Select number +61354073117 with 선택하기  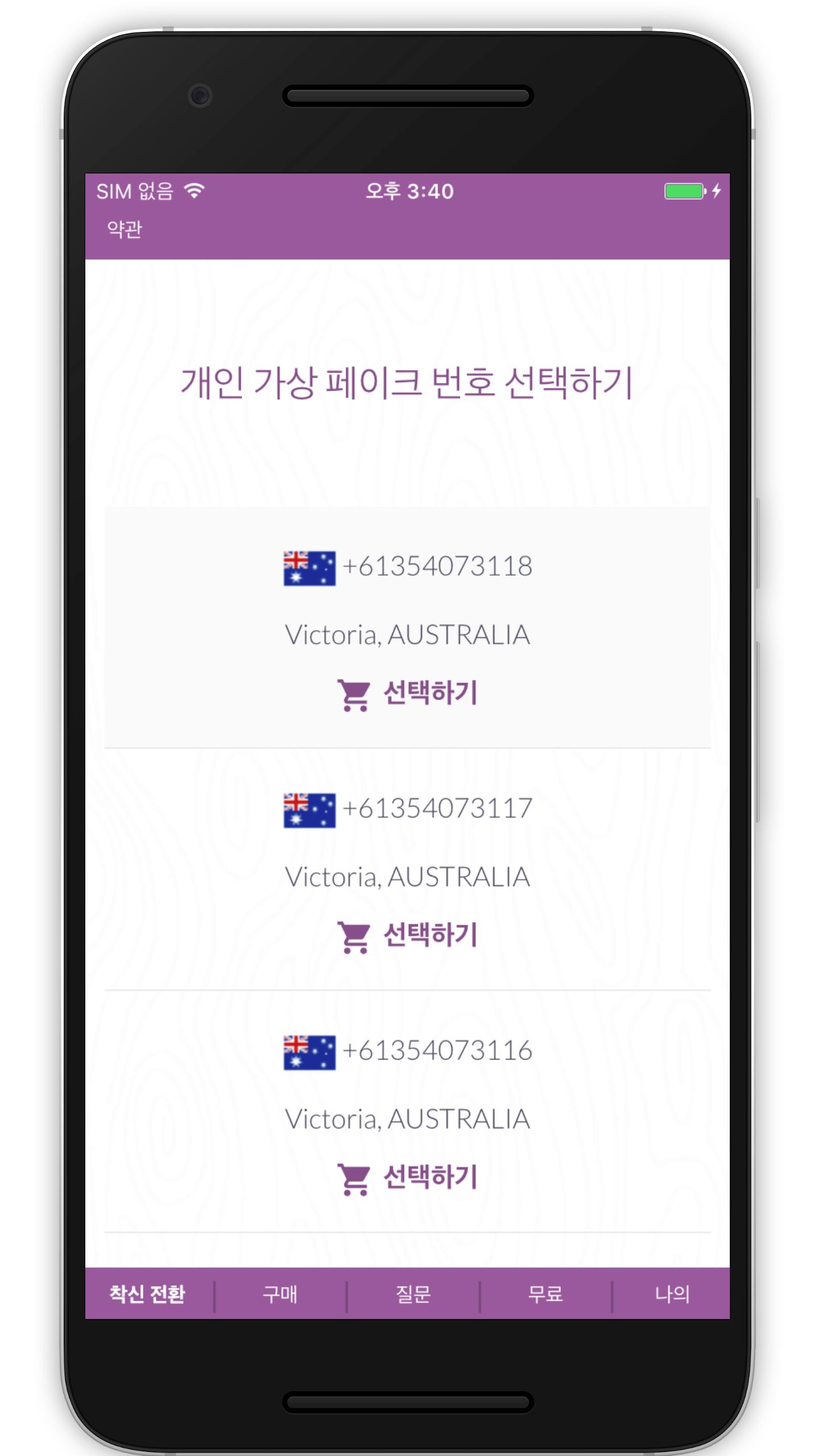407,936
